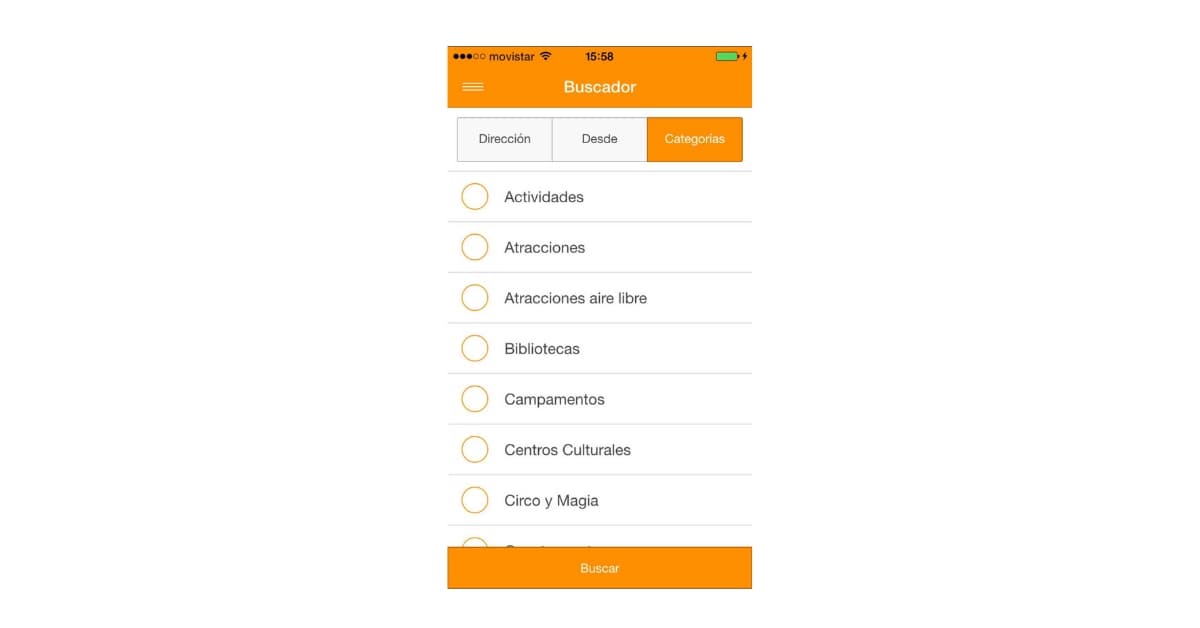Mark Atracciones aire libre category
This screenshot has width=1200, height=628.
pos(475,298)
